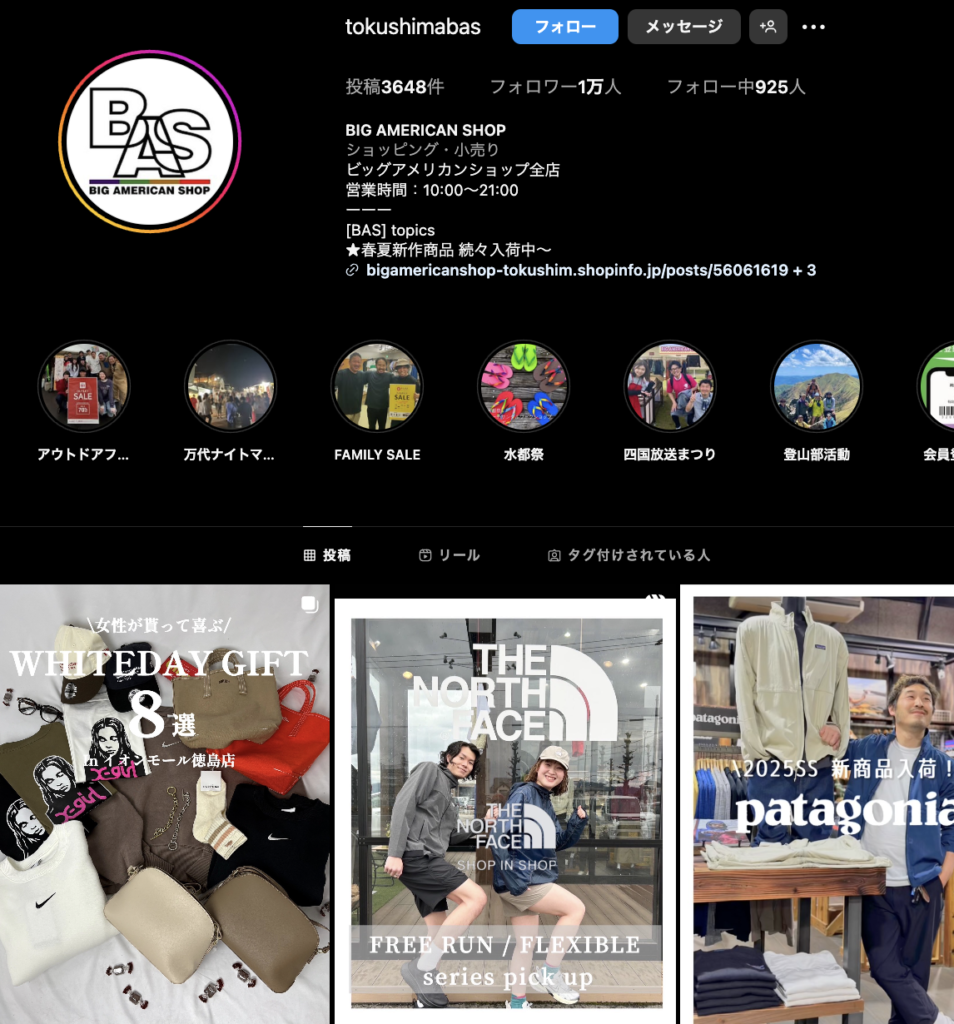954x1024 pixels.
Task: Open The North Face FREE RUN post
Action: [x=506, y=804]
